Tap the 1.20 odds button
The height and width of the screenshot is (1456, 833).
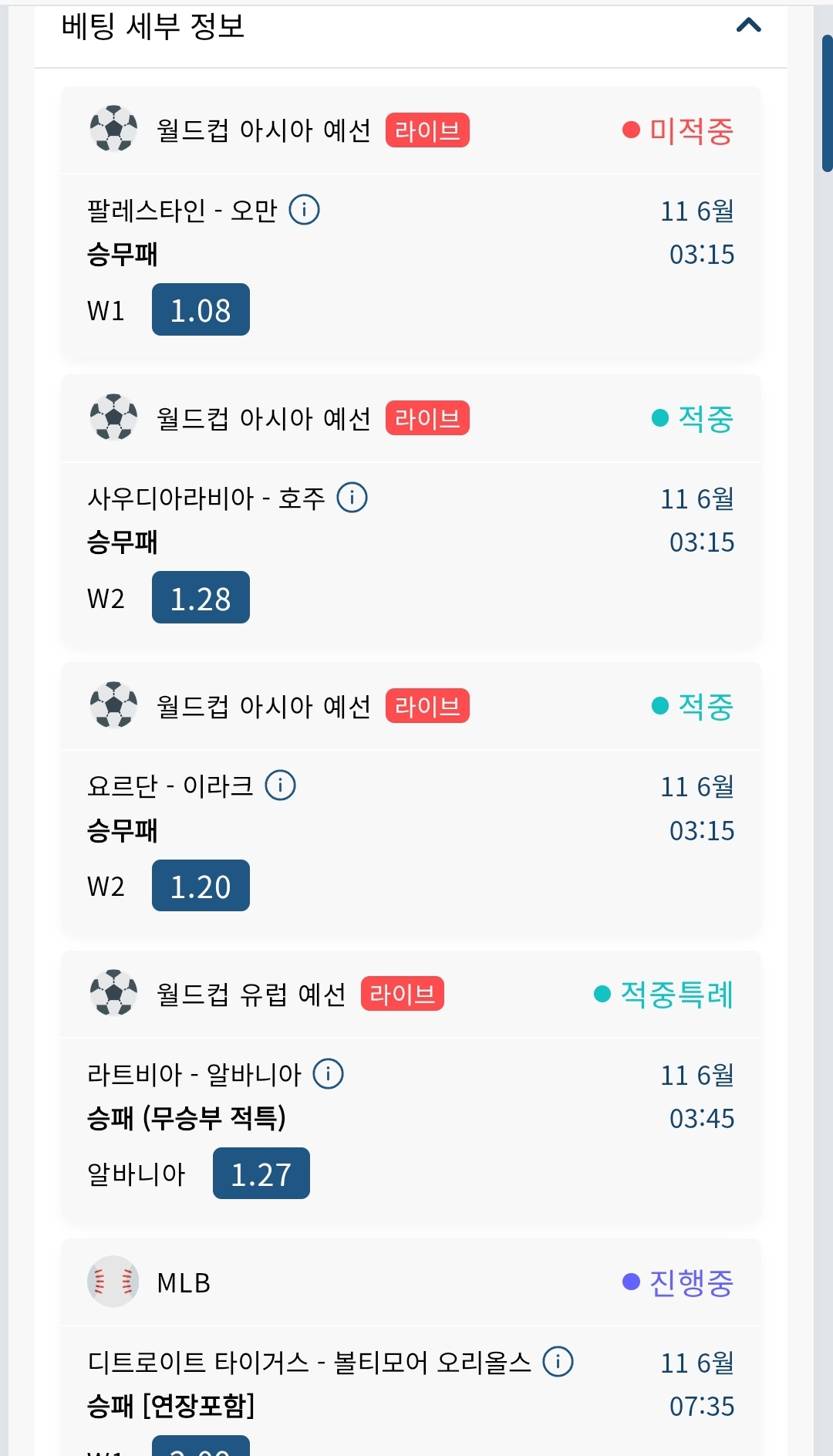click(201, 886)
